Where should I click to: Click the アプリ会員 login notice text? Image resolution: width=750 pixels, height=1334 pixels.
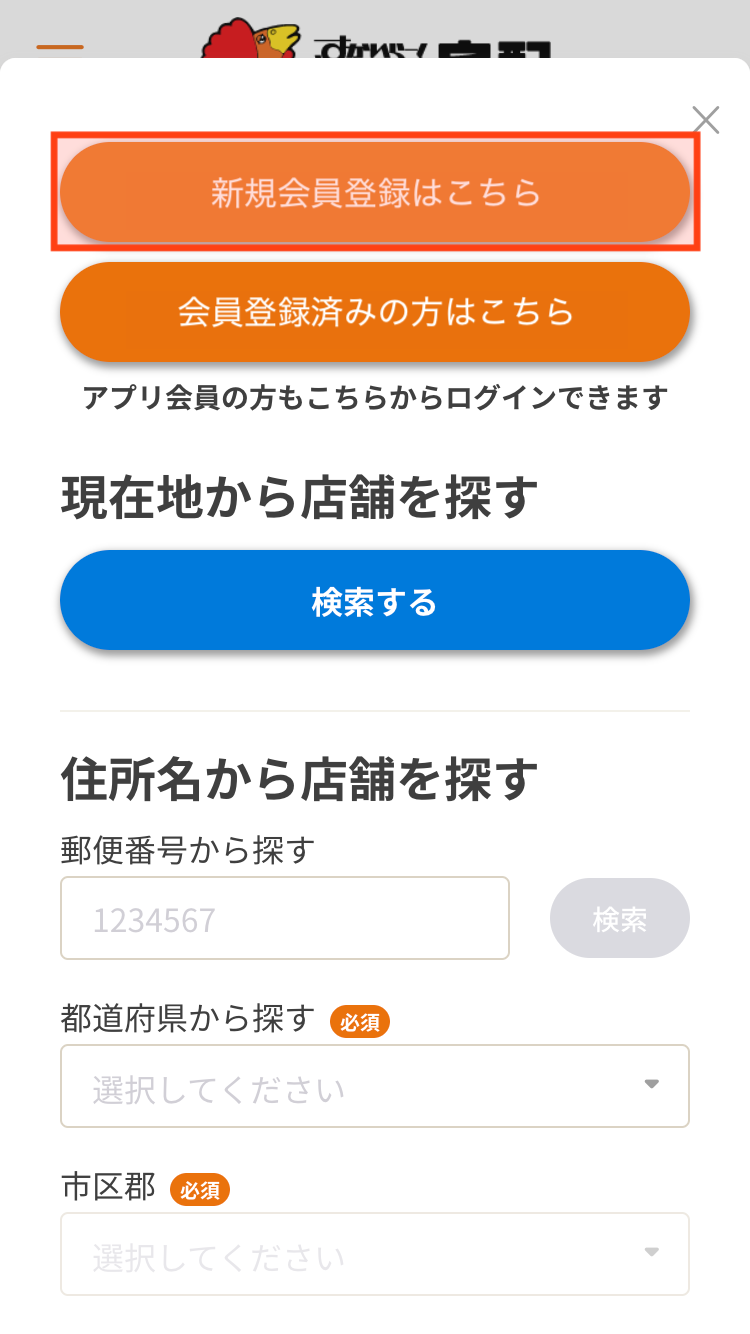(375, 396)
